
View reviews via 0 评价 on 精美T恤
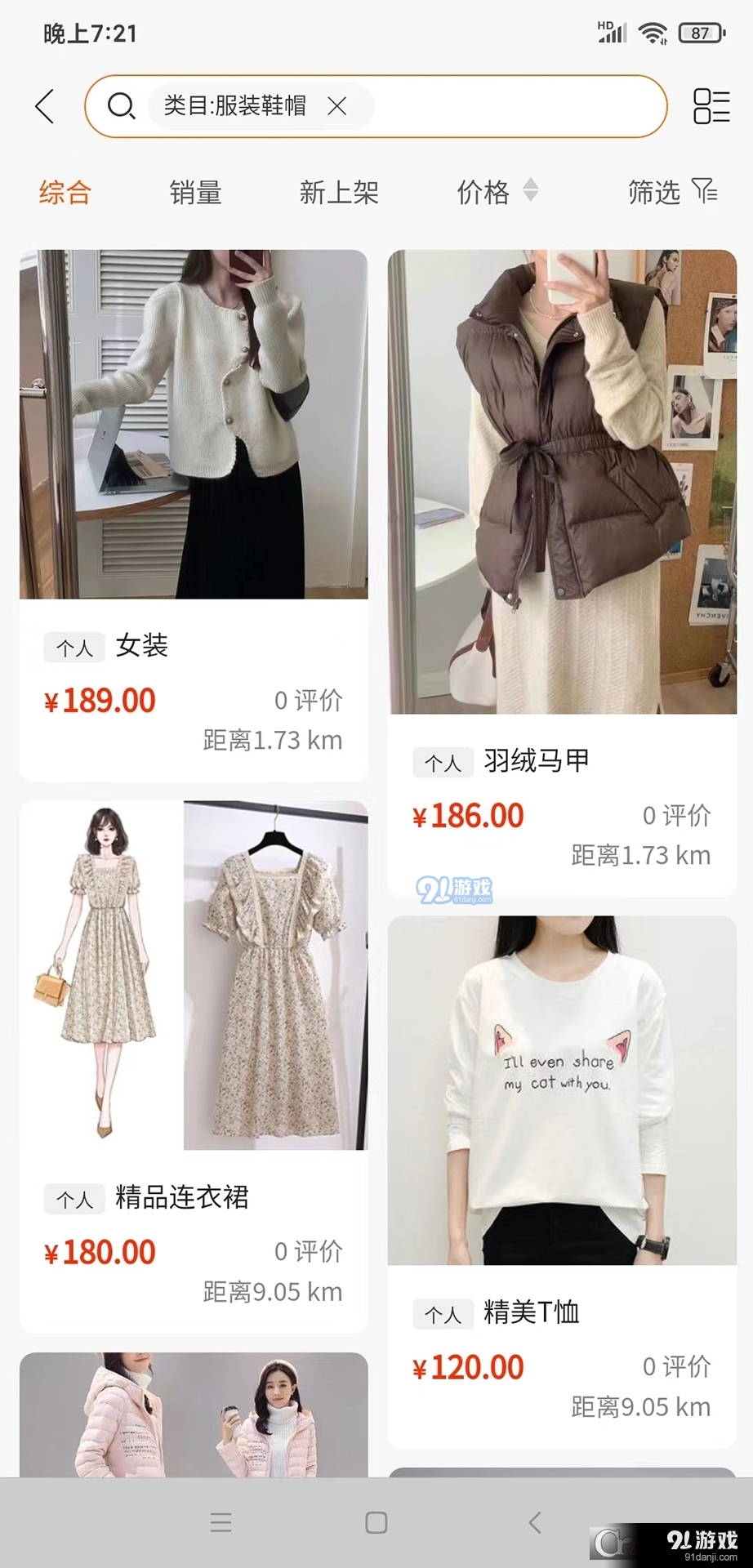[675, 1366]
